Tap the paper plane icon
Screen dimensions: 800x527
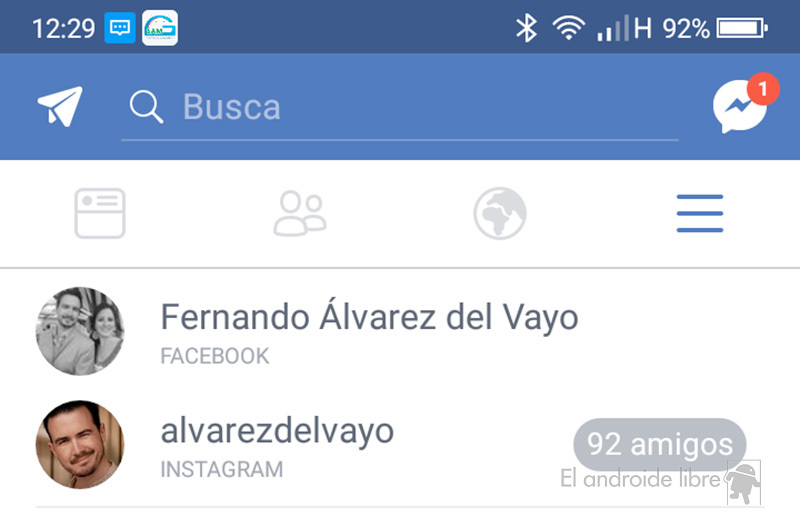[x=60, y=106]
